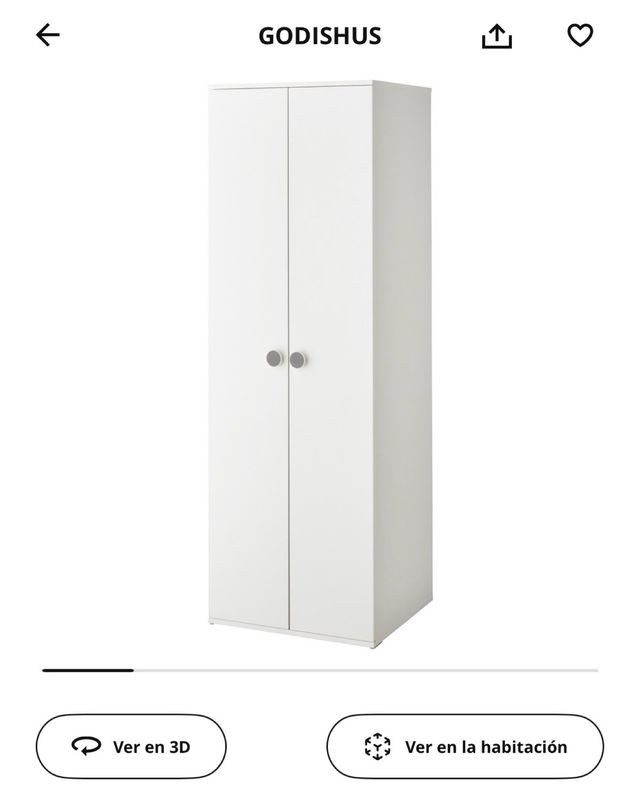Tap the Ver en 3D button
Screen dimensions: 640x809
pyautogui.click(x=131, y=746)
